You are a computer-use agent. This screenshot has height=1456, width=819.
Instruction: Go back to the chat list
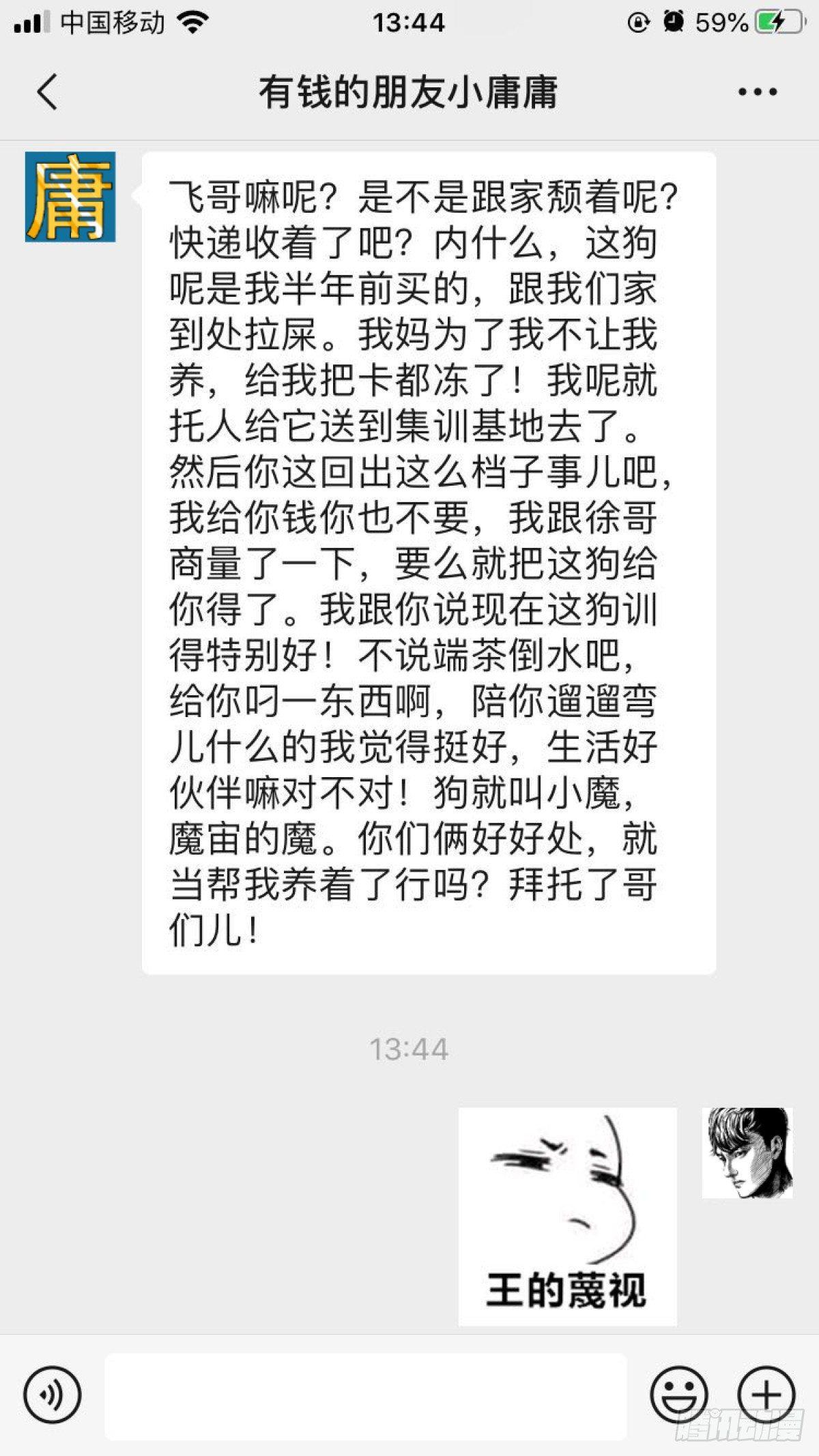(46, 92)
